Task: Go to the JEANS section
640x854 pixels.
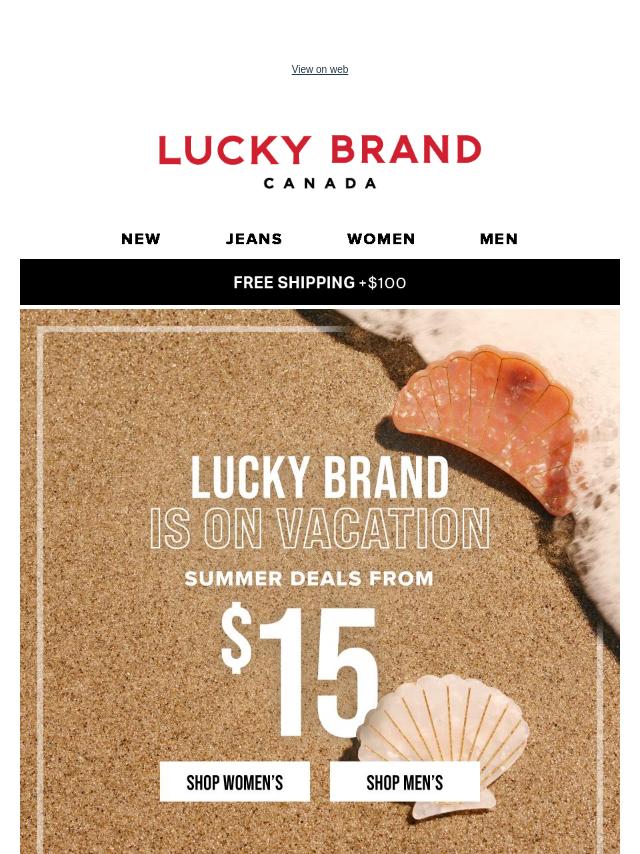Action: [x=254, y=239]
